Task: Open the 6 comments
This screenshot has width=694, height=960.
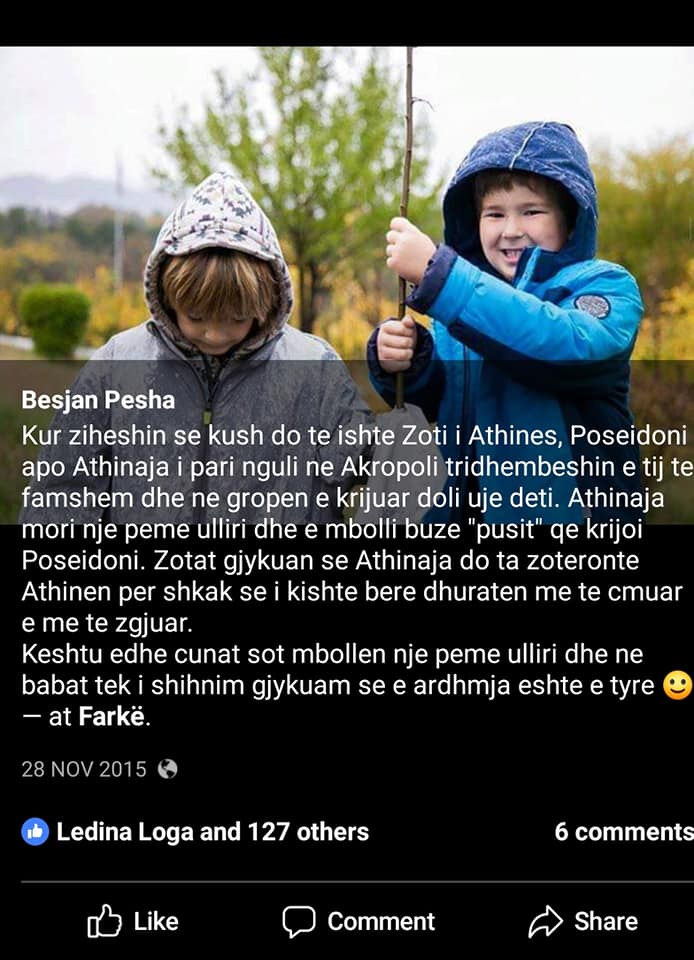Action: click(x=623, y=831)
